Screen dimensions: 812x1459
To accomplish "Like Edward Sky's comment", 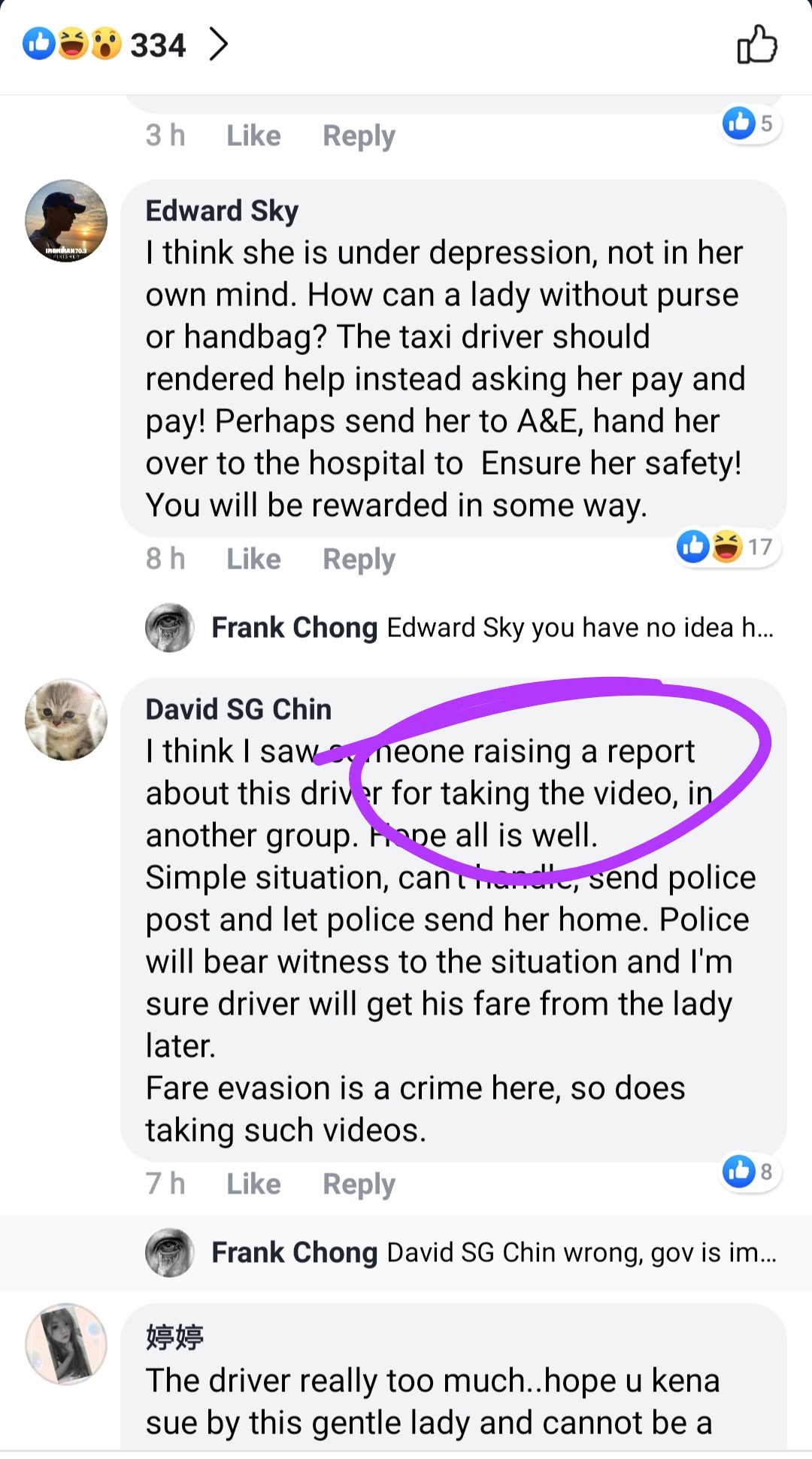I will [x=253, y=559].
